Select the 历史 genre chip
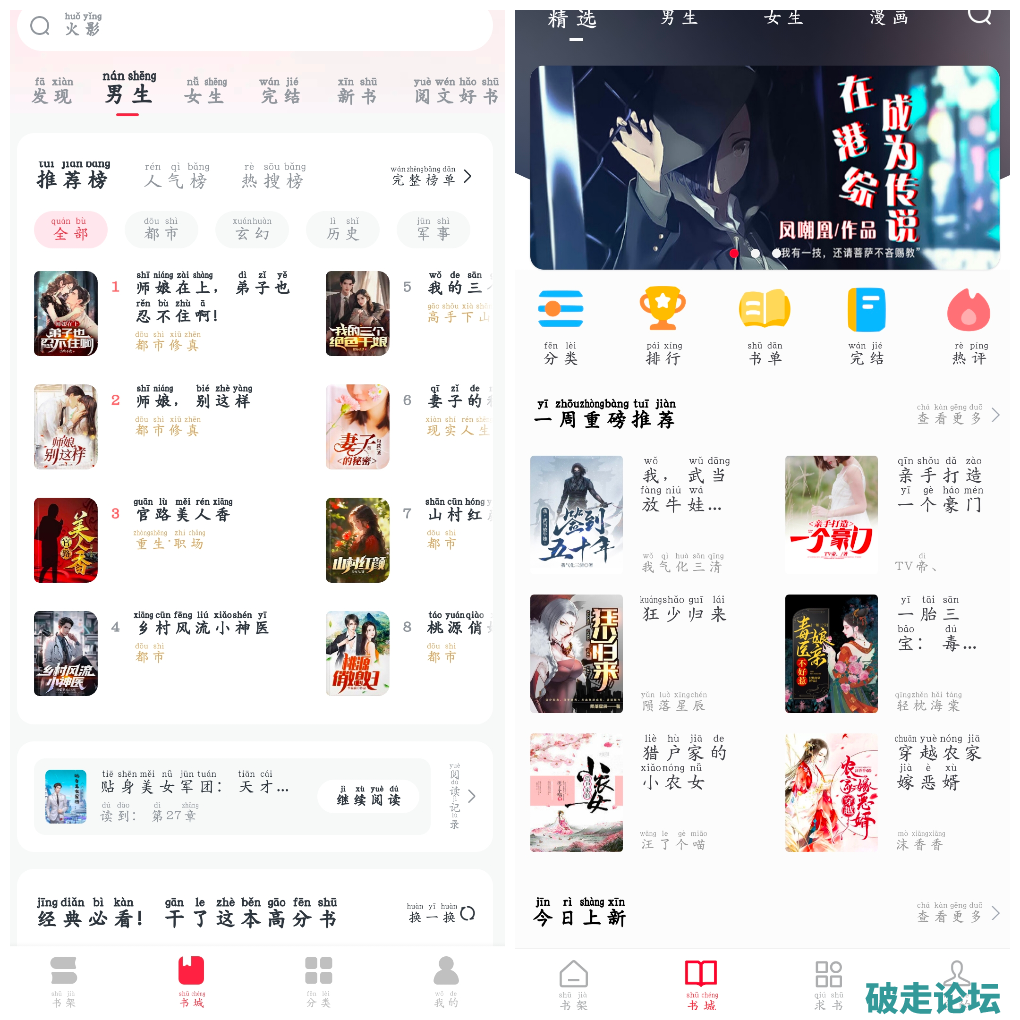 coord(343,230)
